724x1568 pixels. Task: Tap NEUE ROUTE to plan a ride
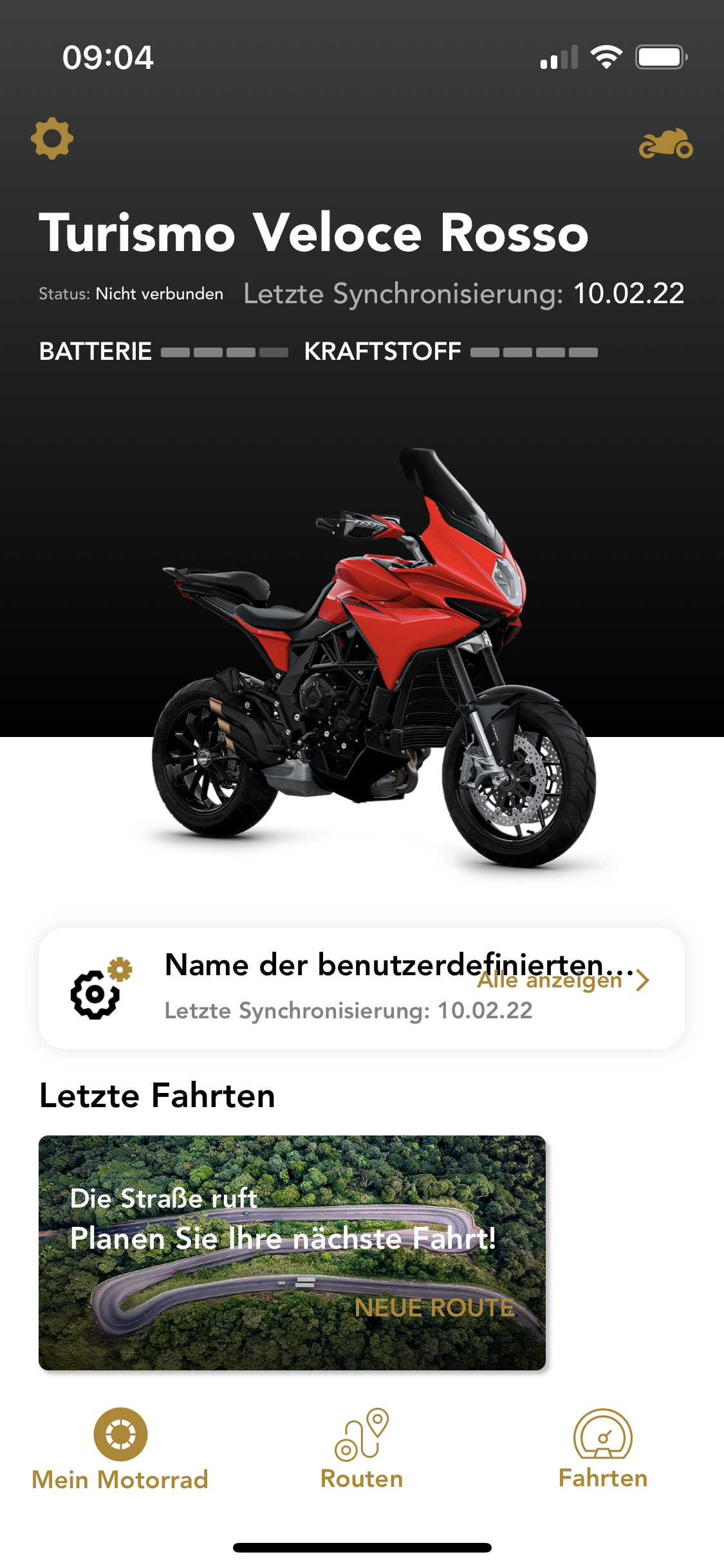(434, 1308)
